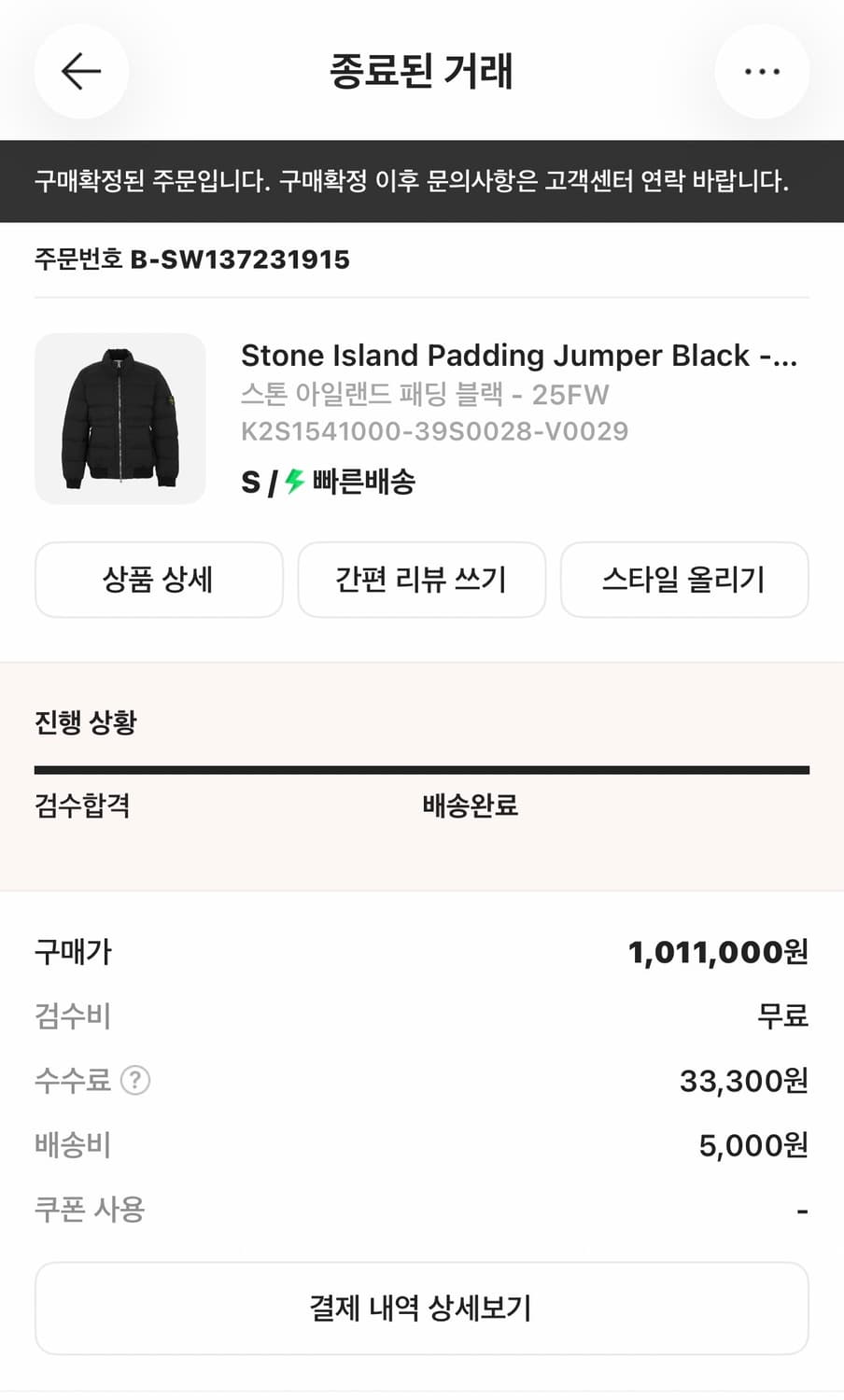Click the fee help question mark icon
The image size is (844, 1400).
tap(136, 1081)
